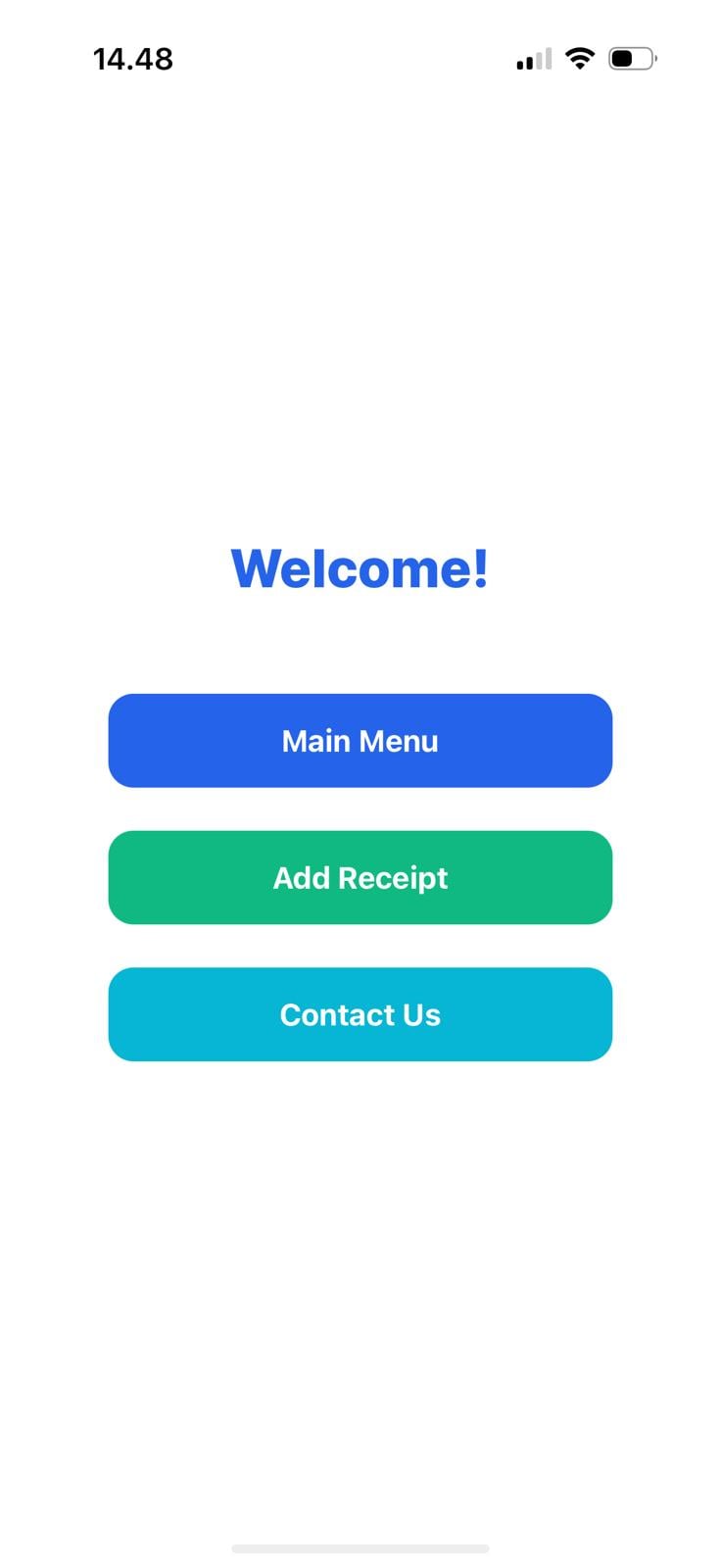The image size is (721, 1568).
Task: Tap Add Receipt button
Action: [360, 878]
